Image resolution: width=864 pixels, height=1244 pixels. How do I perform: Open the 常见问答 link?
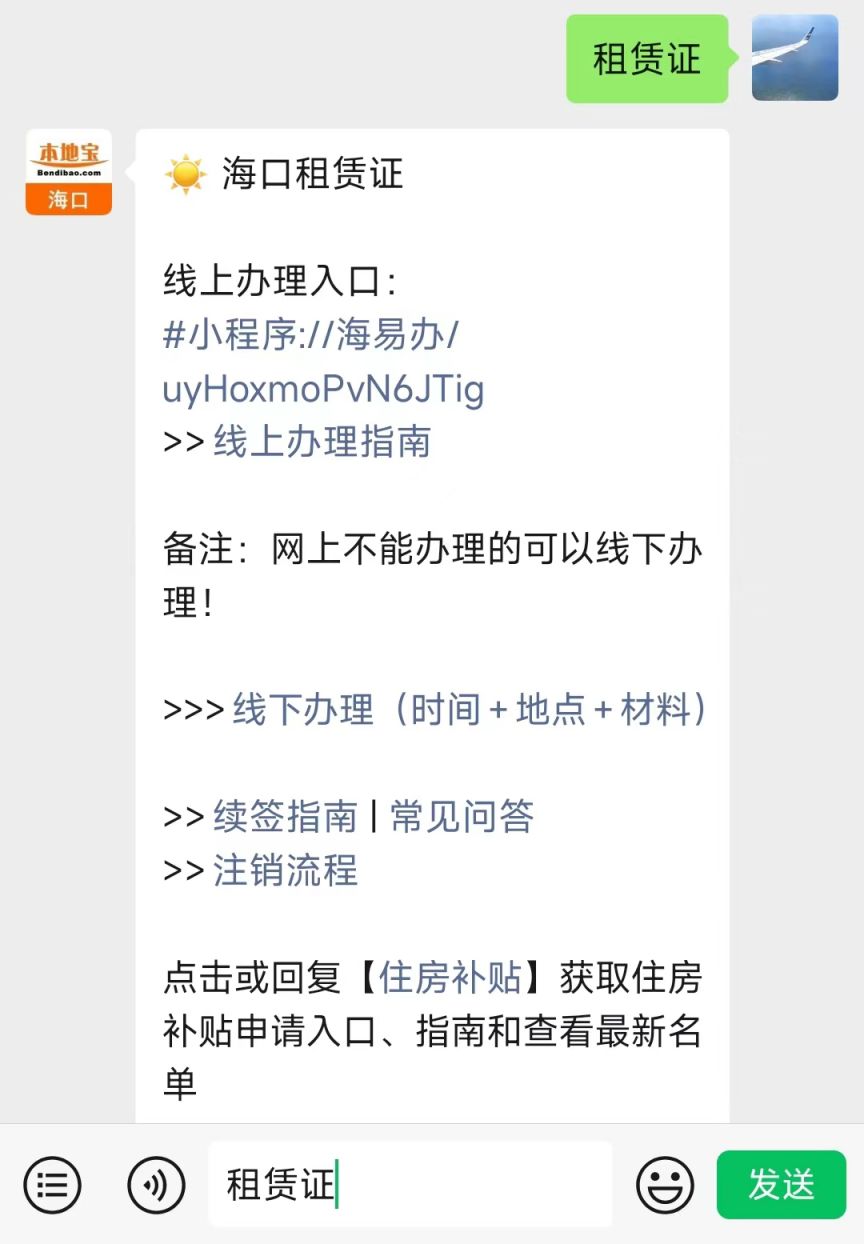tap(462, 817)
